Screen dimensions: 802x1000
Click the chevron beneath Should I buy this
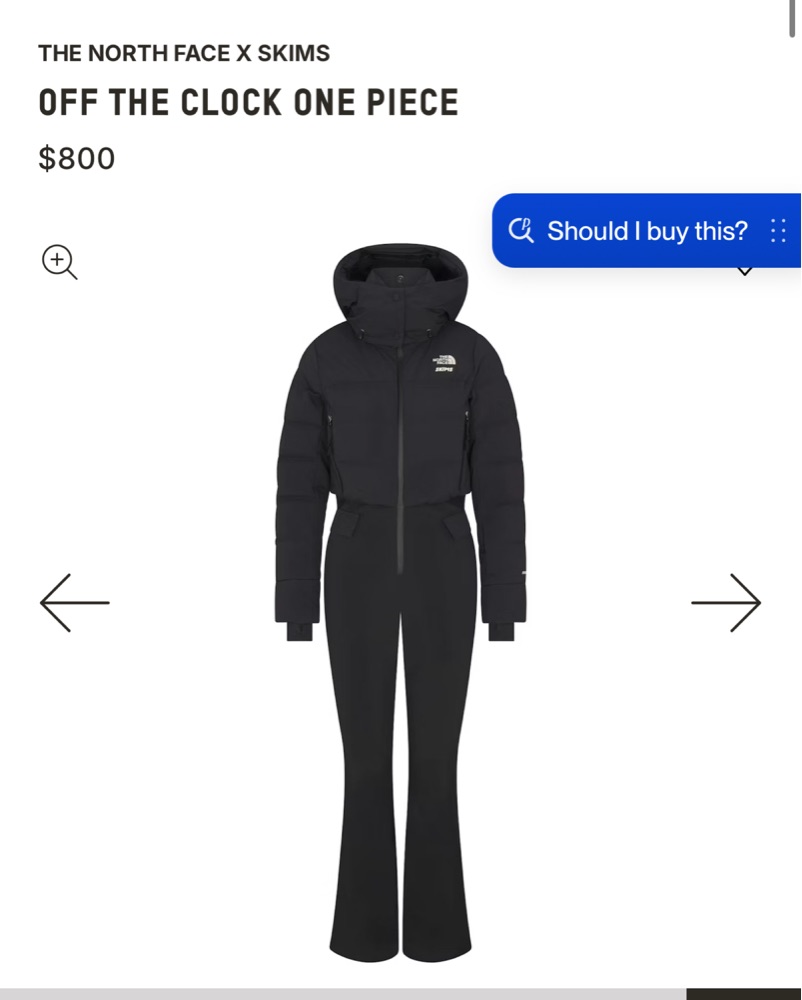click(x=743, y=268)
